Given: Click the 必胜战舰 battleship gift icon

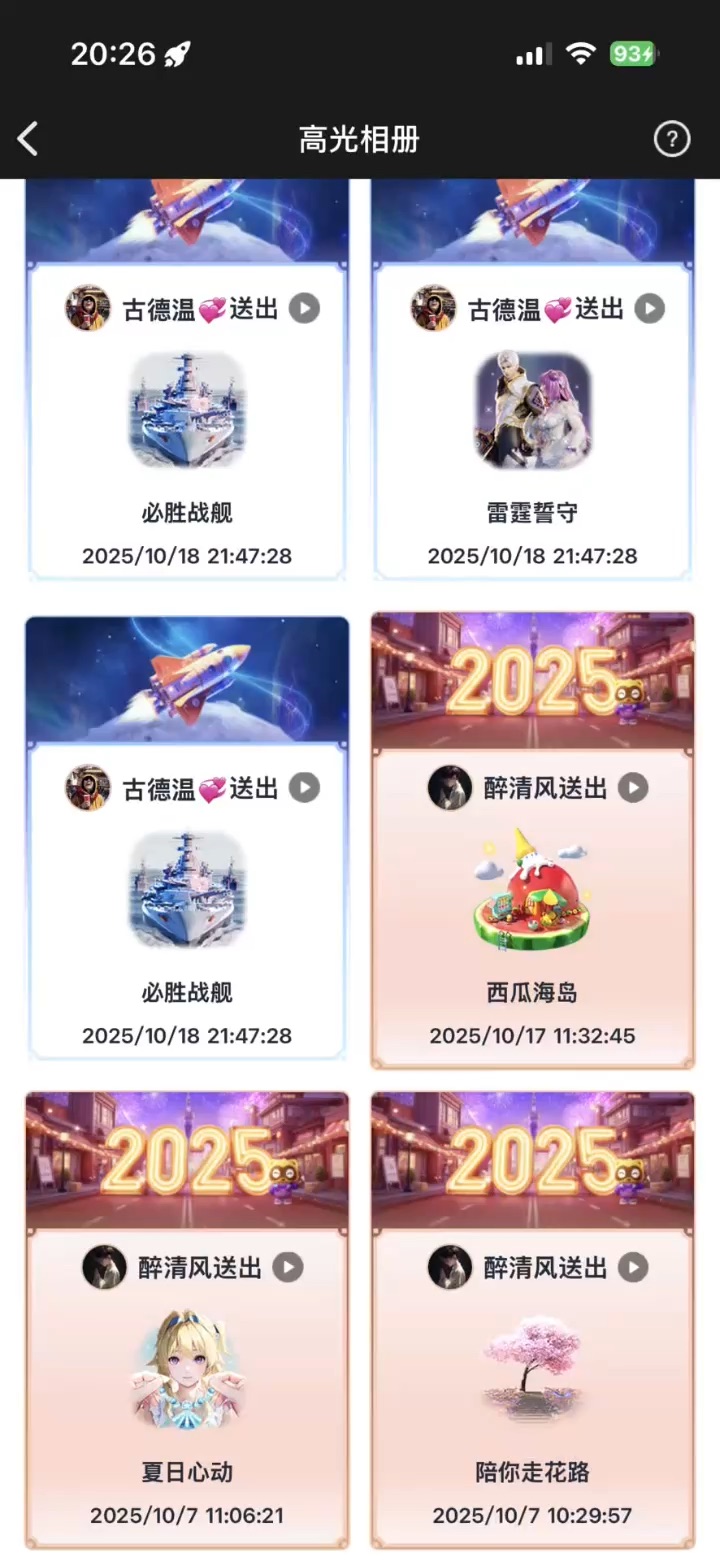Looking at the screenshot, I should [186, 410].
